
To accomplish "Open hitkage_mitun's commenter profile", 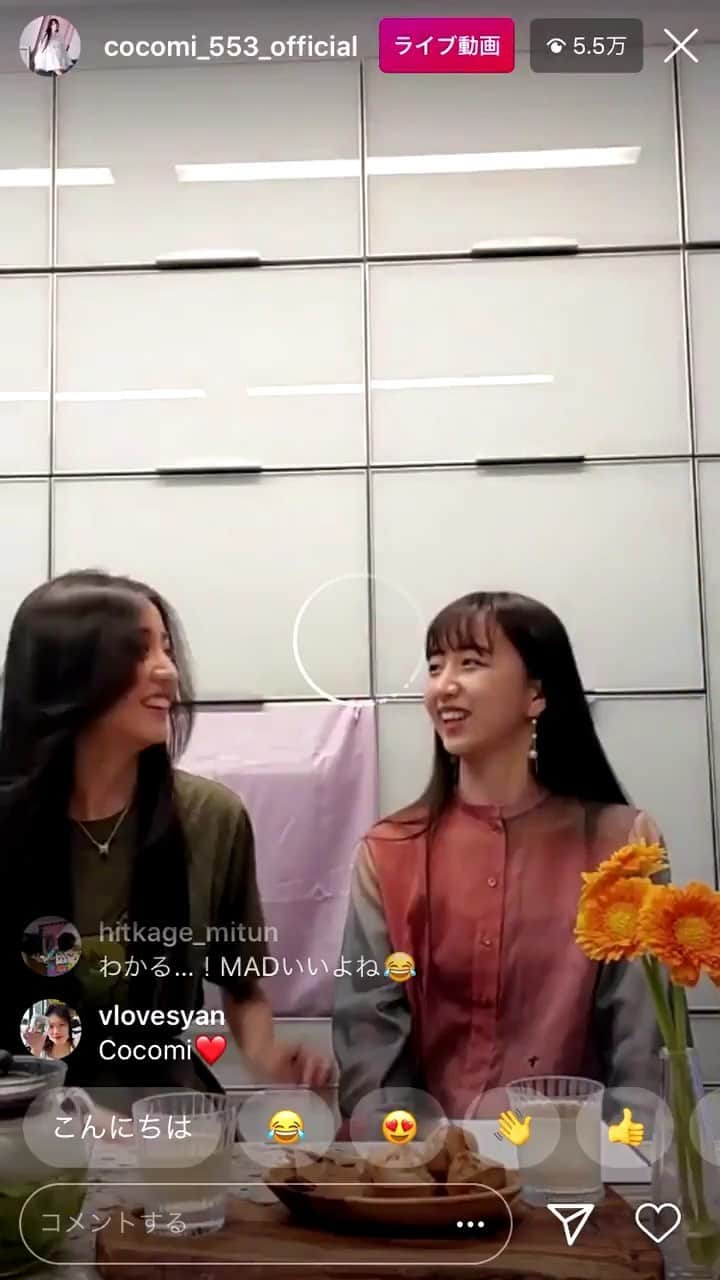I will pos(51,946).
